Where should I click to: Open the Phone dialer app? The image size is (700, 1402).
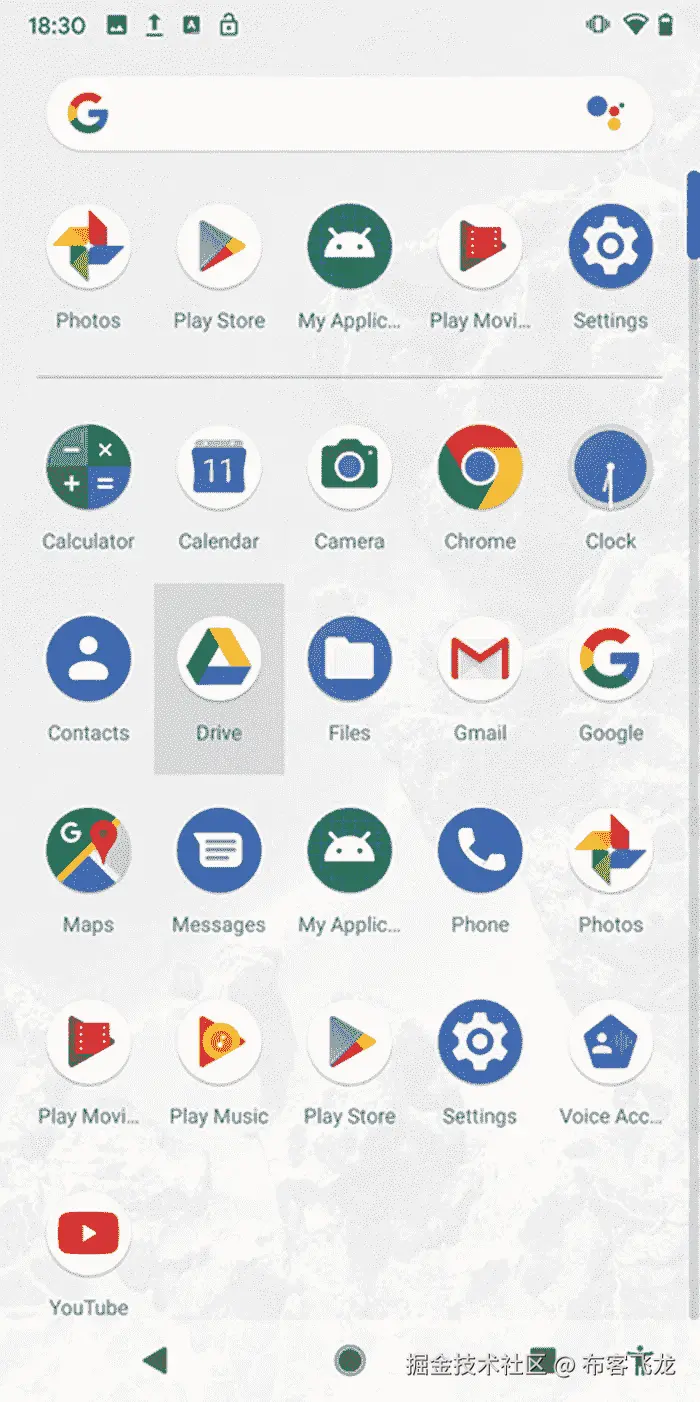pyautogui.click(x=480, y=851)
